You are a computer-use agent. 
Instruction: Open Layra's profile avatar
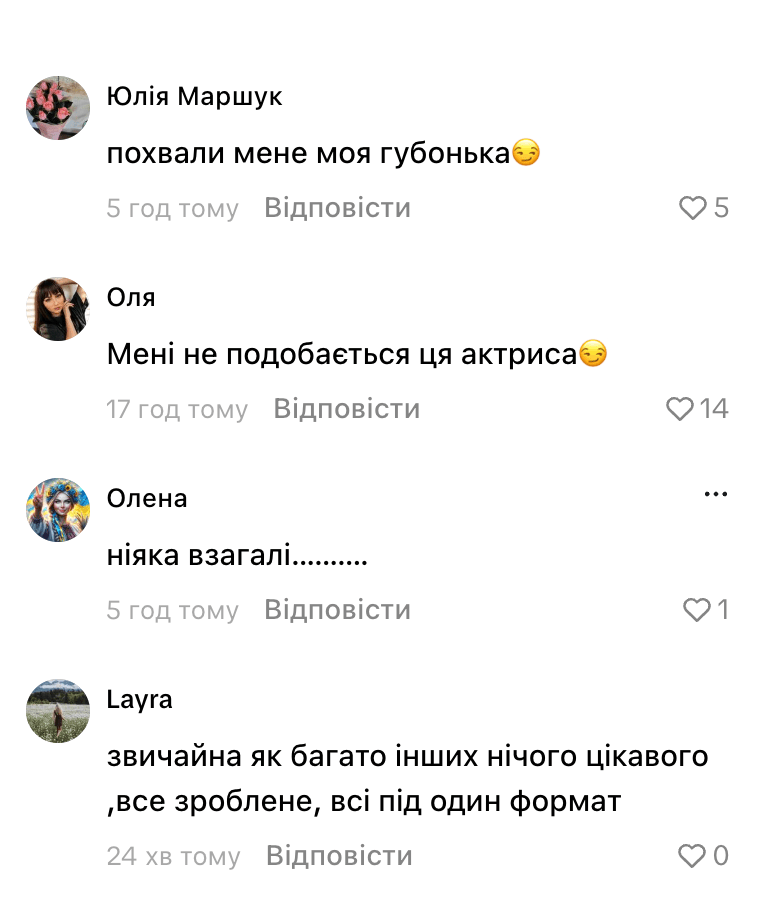pyautogui.click(x=58, y=711)
